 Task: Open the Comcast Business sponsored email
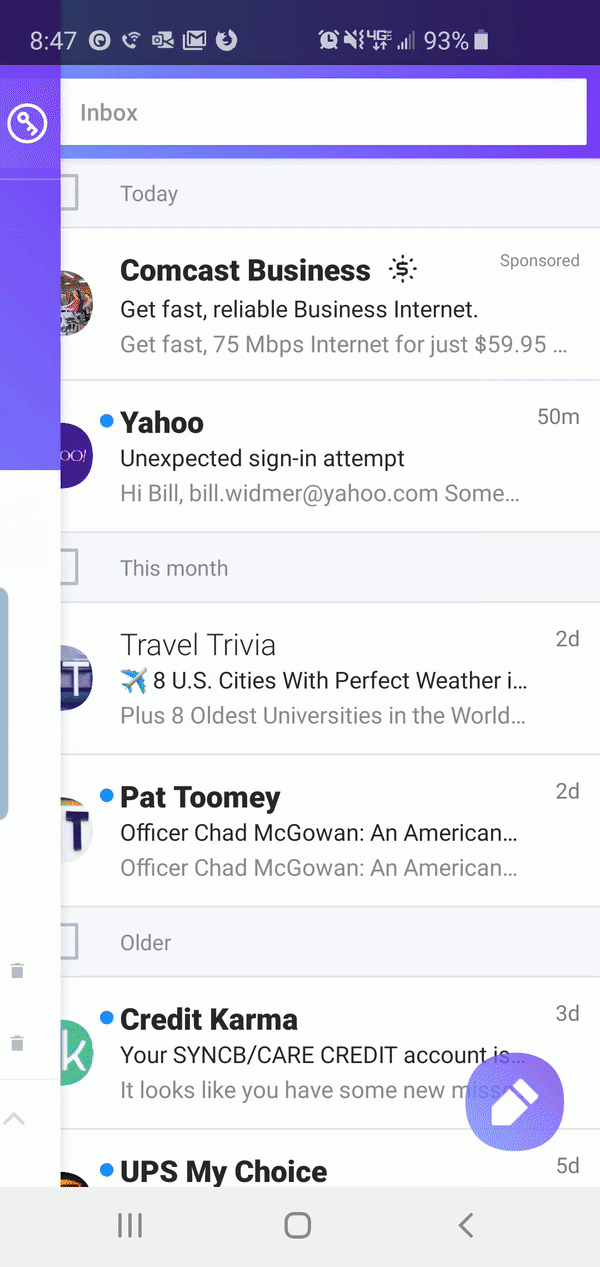tap(330, 306)
